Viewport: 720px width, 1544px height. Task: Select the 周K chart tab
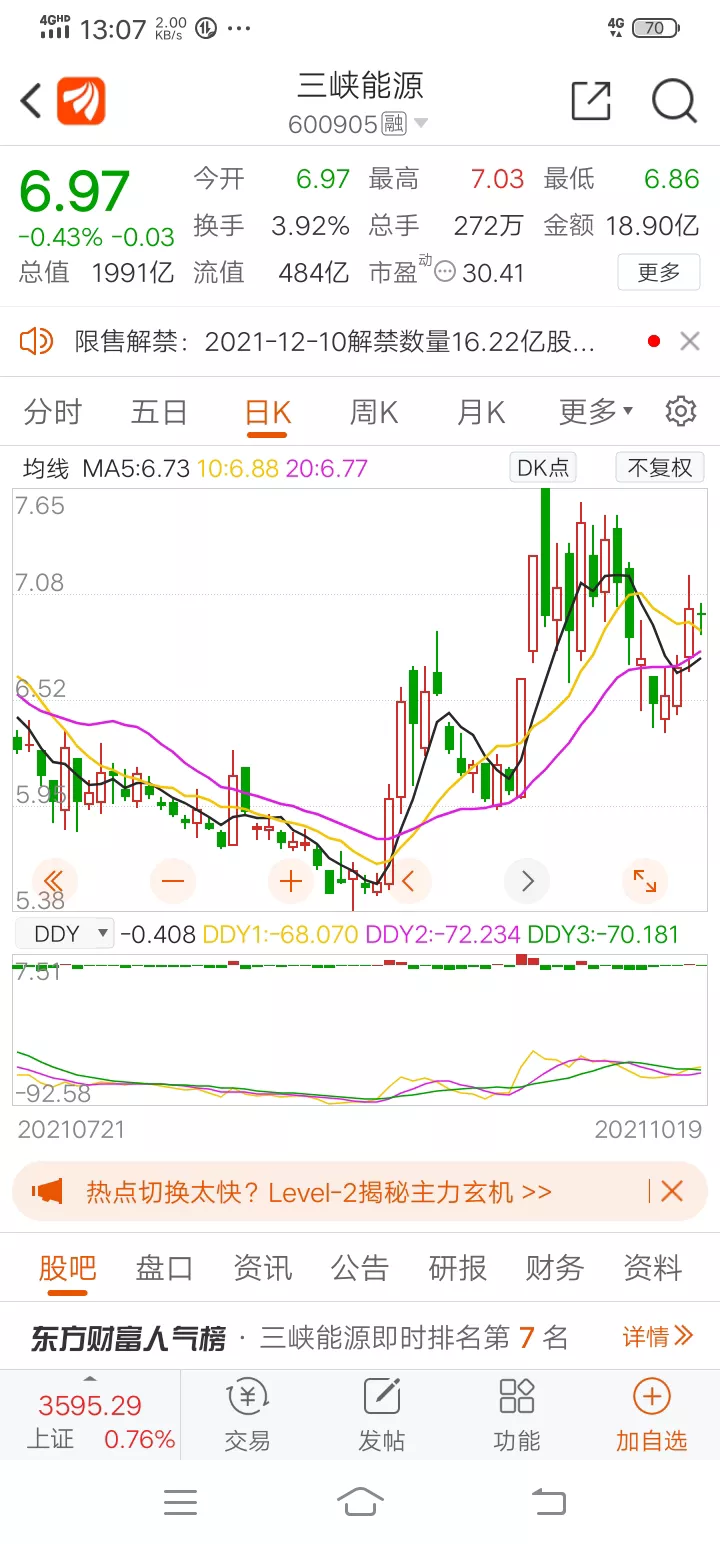tap(374, 412)
